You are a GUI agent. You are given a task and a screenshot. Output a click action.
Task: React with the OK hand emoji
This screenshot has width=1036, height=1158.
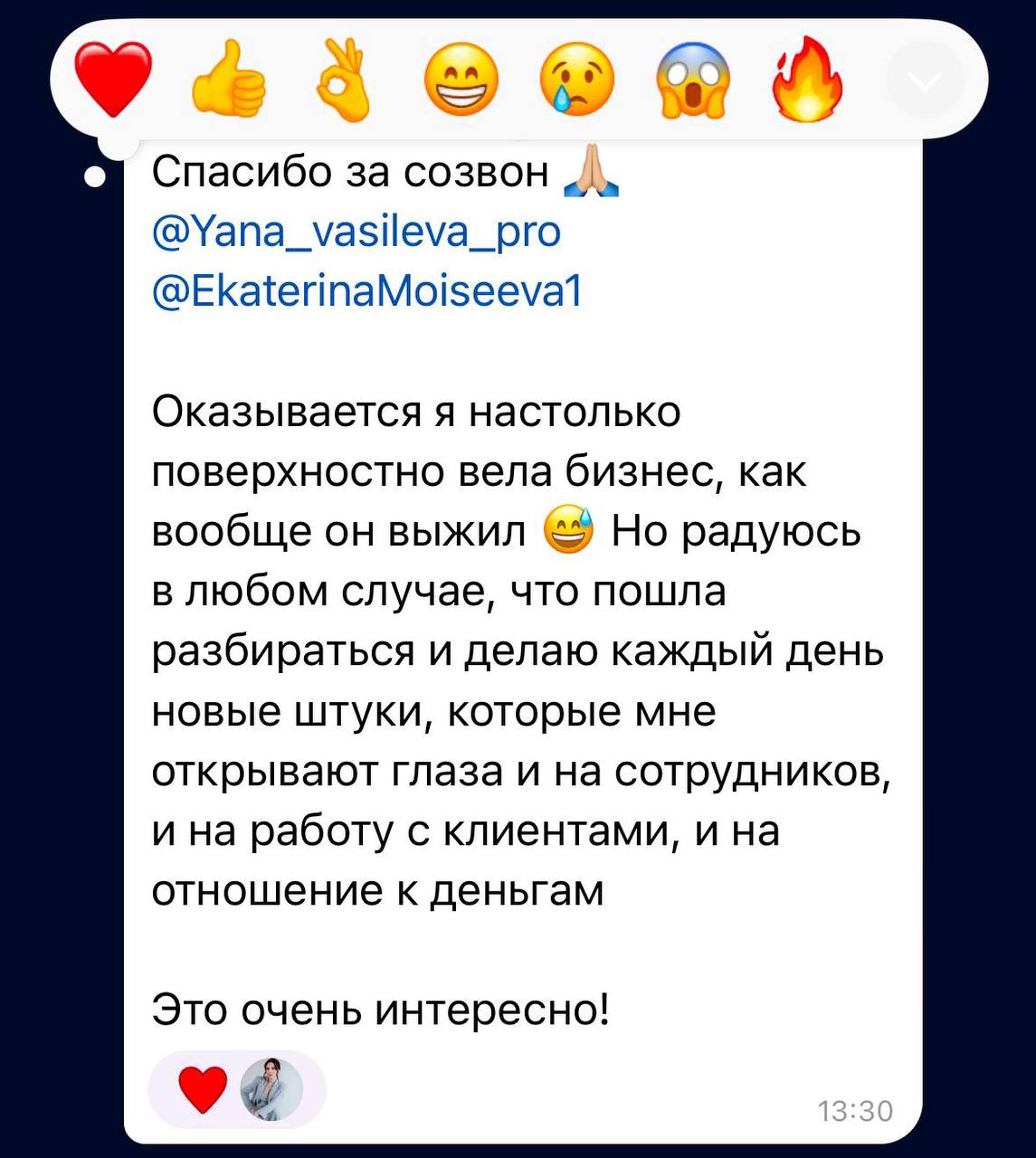[x=345, y=80]
